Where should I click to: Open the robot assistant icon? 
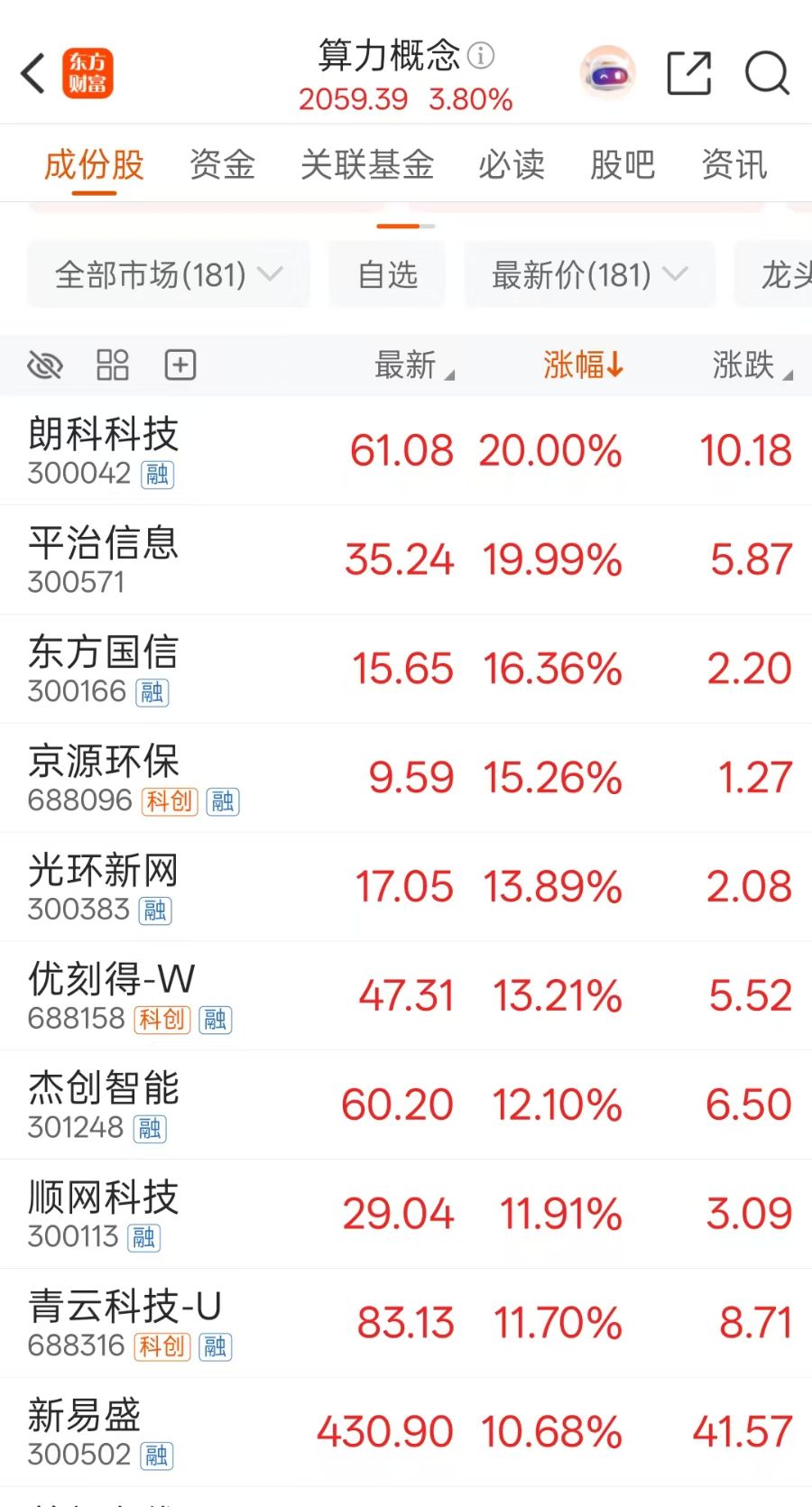(607, 73)
